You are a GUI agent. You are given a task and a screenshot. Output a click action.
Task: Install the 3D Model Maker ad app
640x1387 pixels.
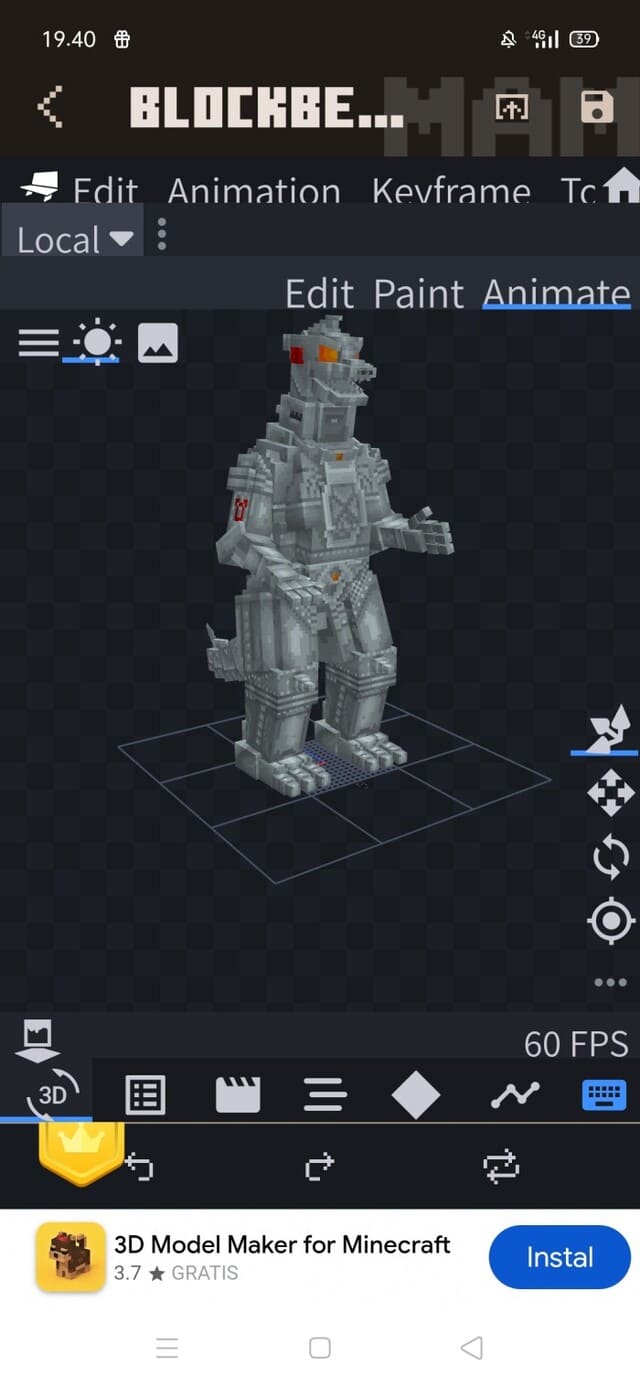click(559, 1257)
